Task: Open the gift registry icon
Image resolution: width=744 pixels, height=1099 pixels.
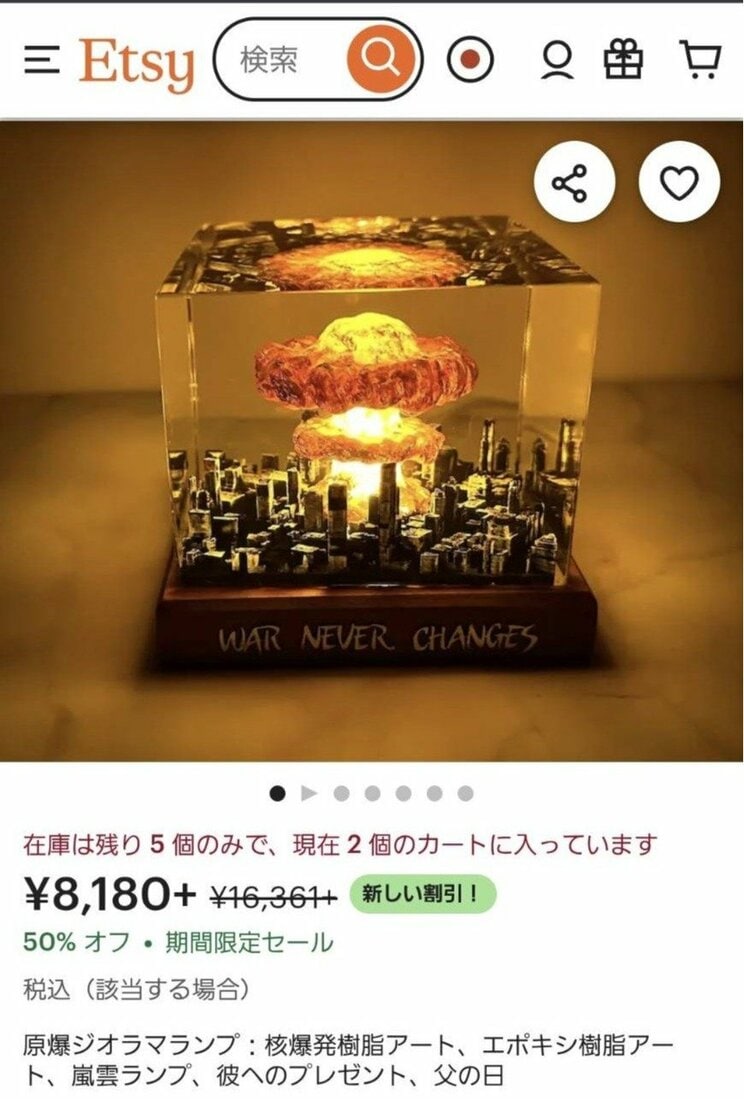Action: point(626,60)
